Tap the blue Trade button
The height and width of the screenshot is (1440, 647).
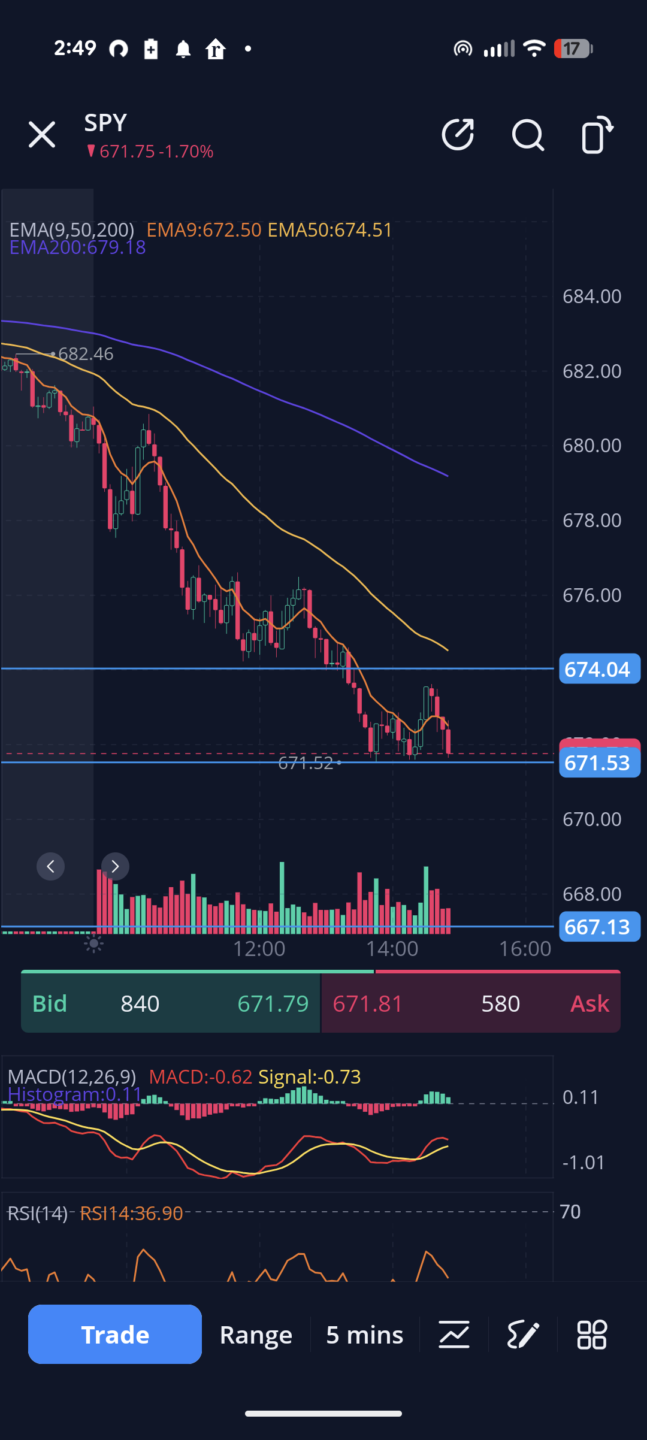click(115, 1334)
